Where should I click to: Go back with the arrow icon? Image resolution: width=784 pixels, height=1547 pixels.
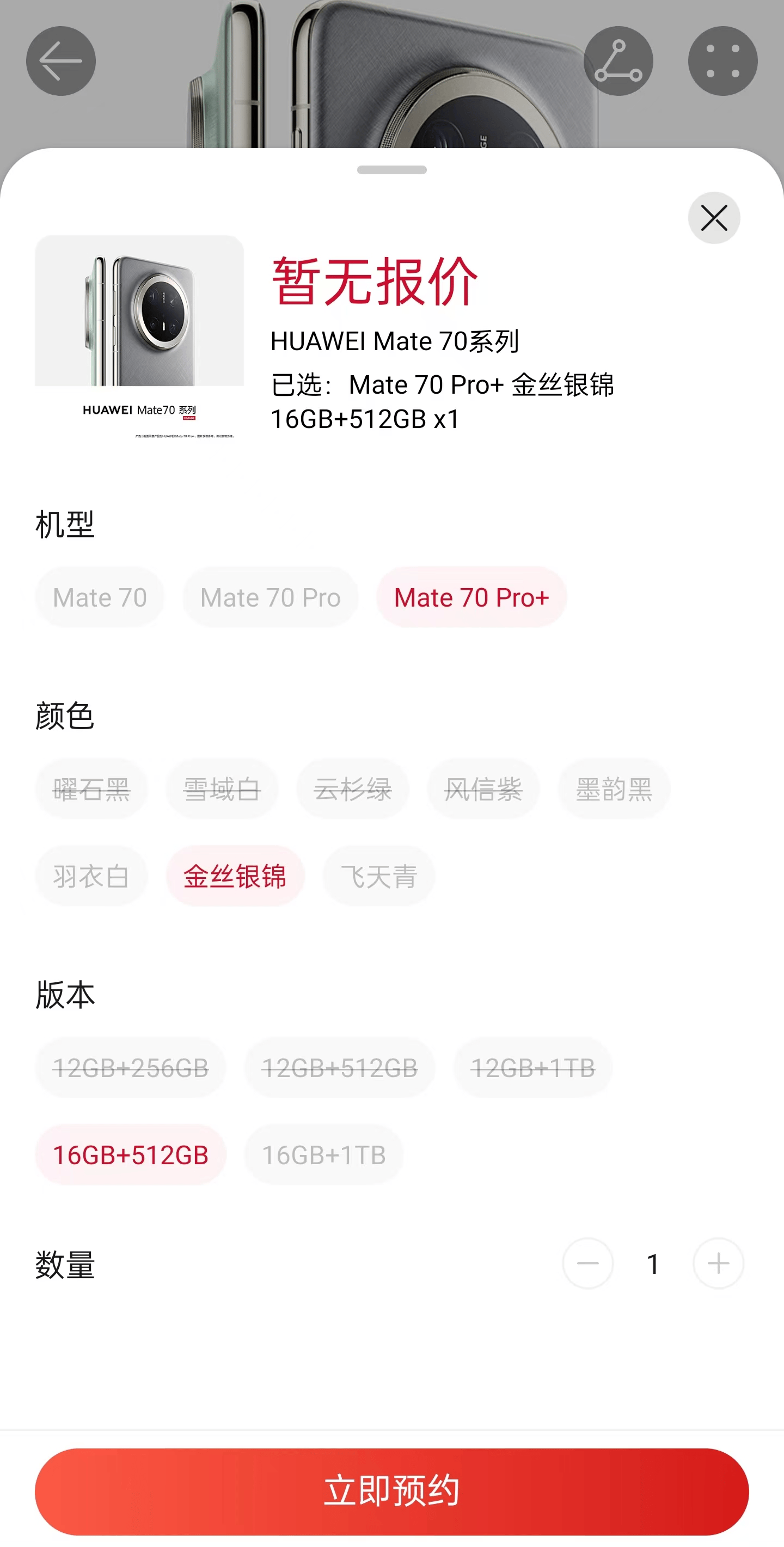click(60, 60)
